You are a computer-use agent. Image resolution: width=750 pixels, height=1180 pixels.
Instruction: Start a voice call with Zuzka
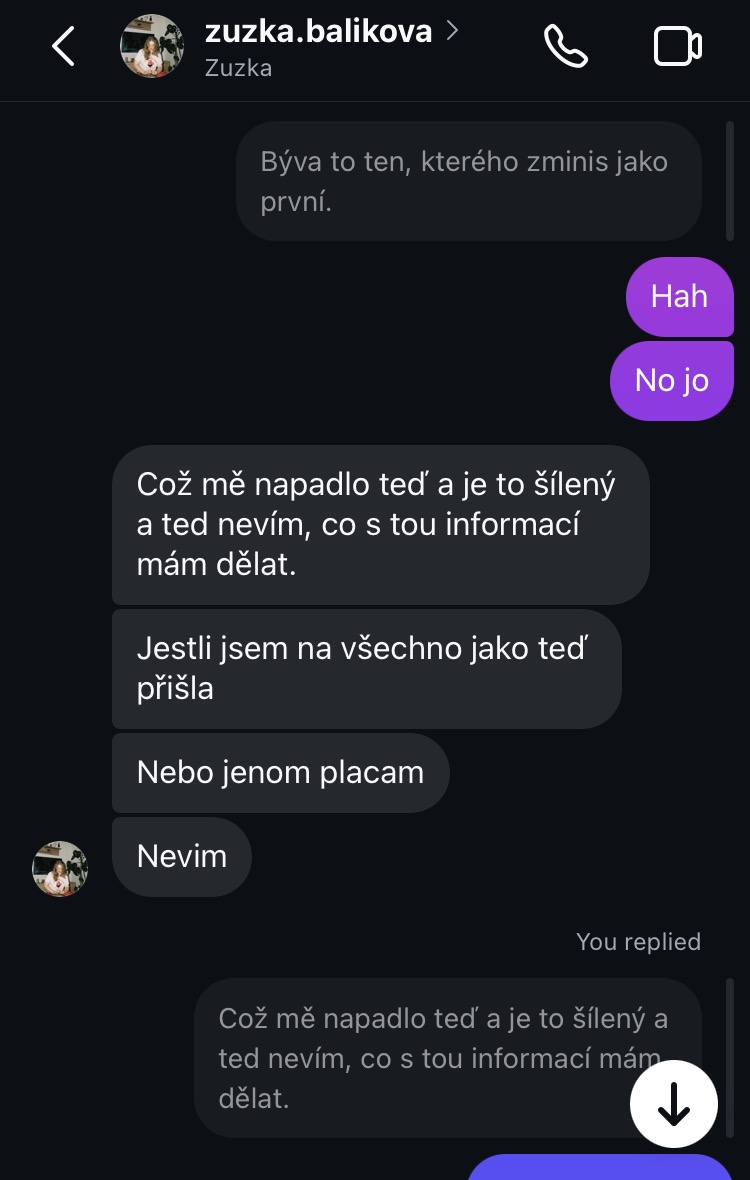click(x=565, y=47)
